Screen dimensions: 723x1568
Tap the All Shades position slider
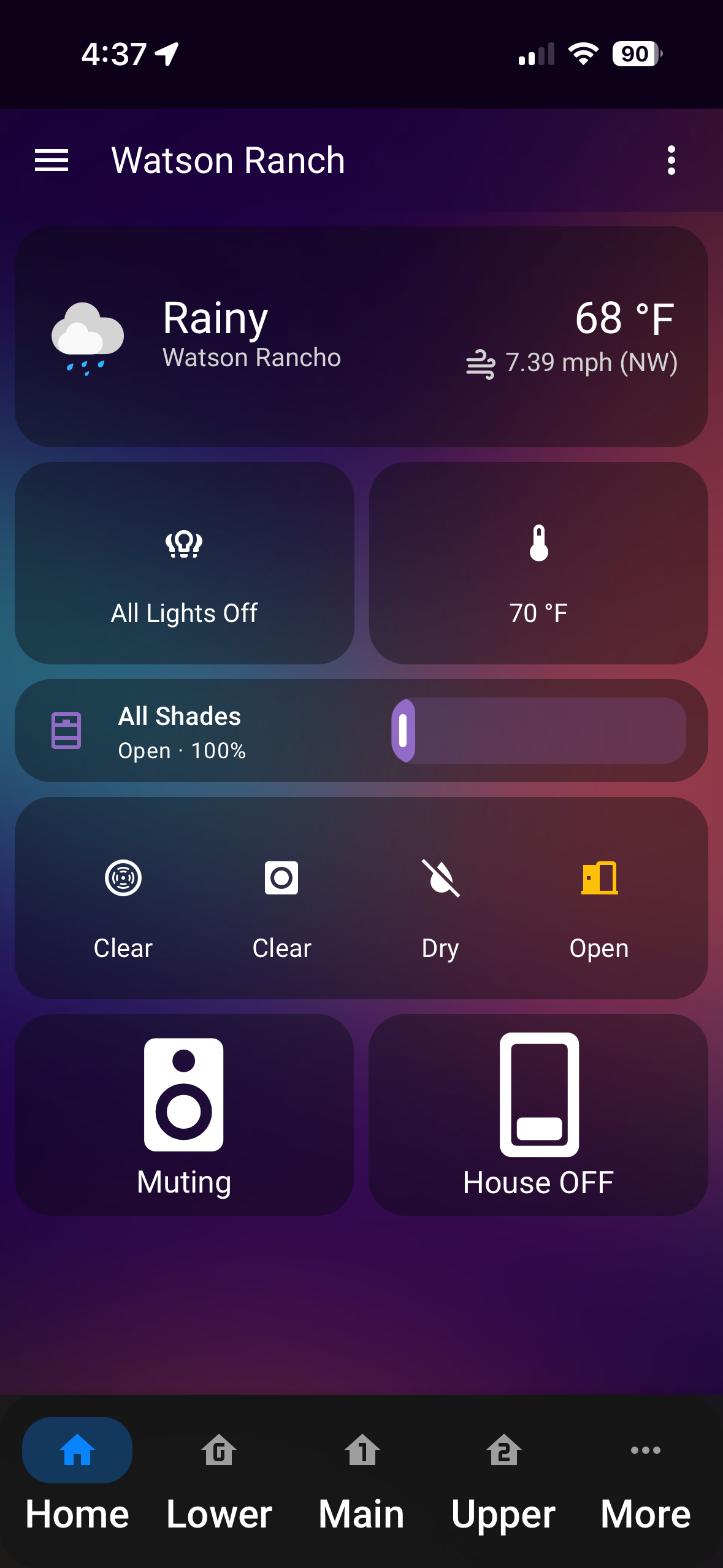coord(538,731)
